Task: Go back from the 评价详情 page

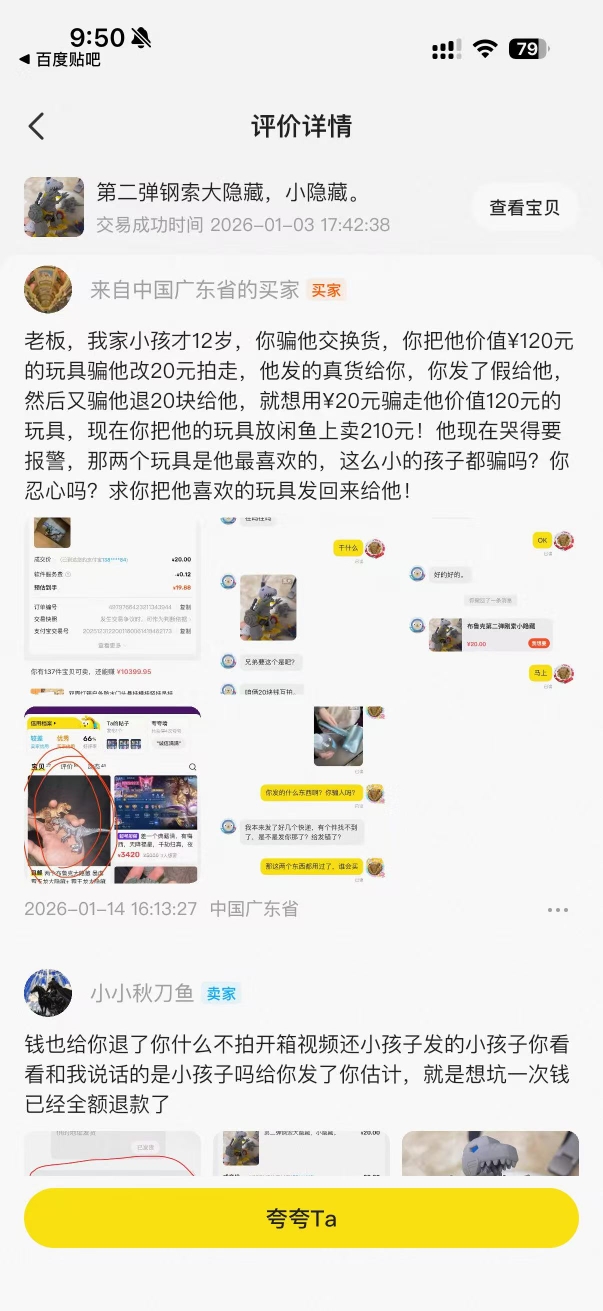Action: 37,126
